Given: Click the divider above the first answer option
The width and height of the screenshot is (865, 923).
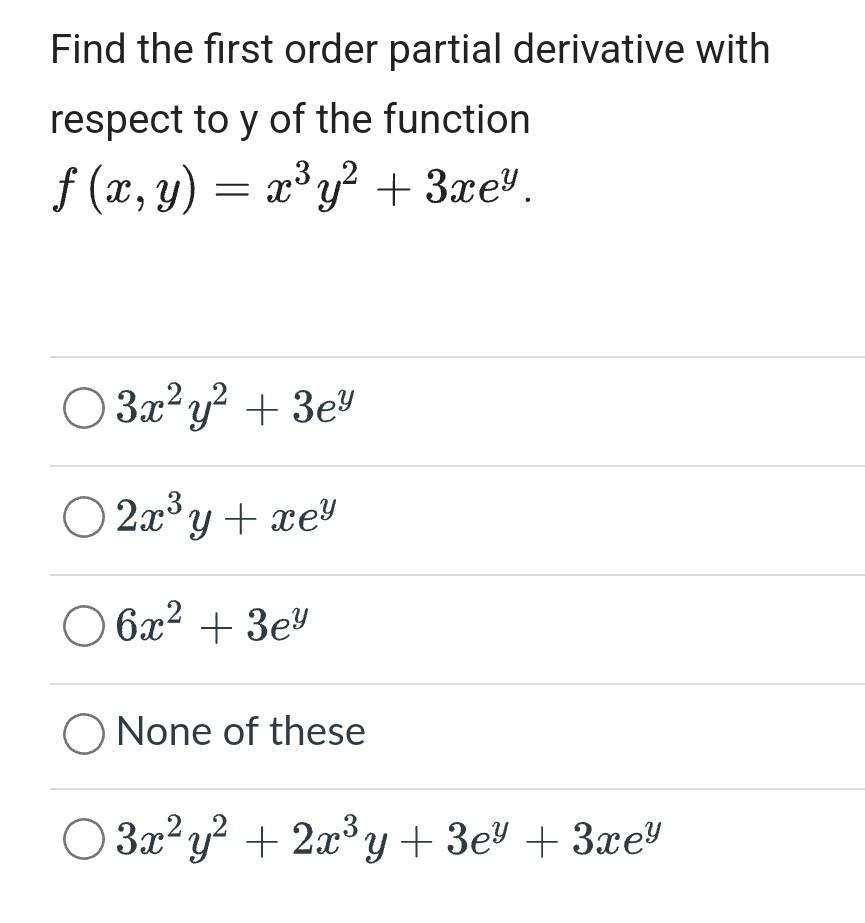Looking at the screenshot, I should (430, 355).
